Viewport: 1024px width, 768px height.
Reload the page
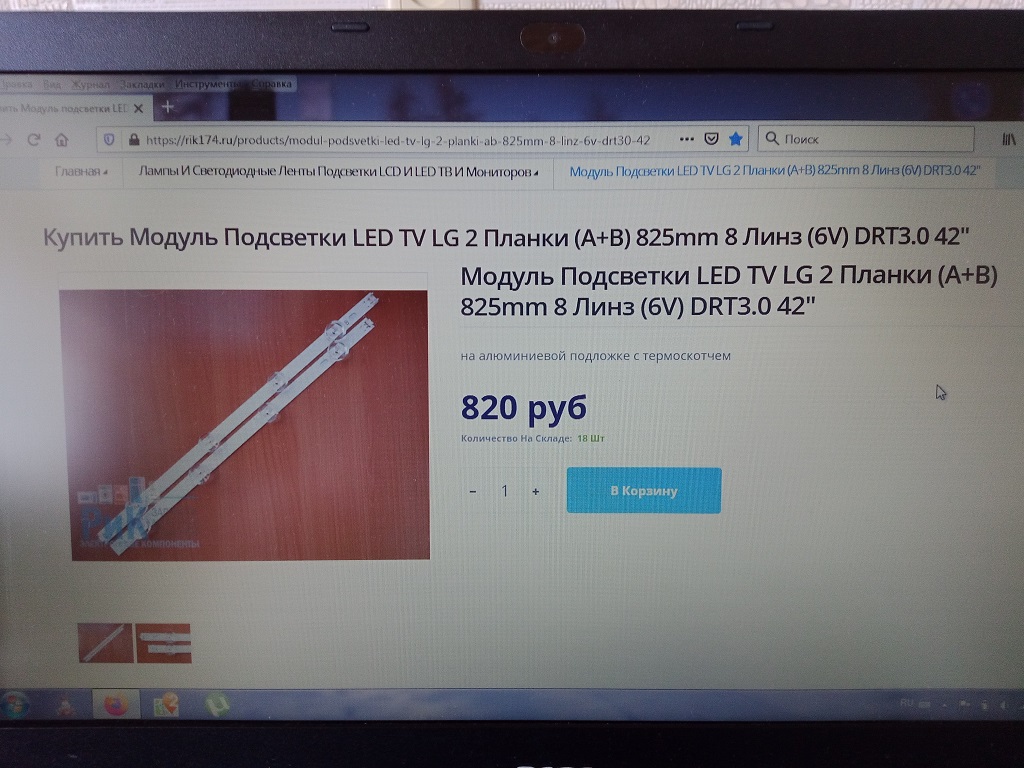coord(35,140)
